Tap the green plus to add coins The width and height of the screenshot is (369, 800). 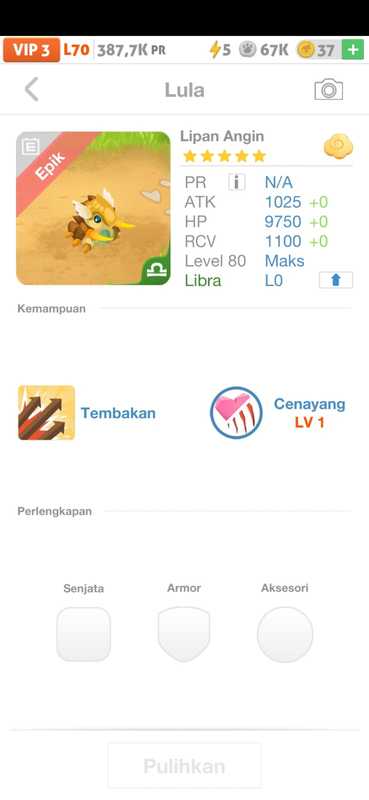[x=353, y=50]
